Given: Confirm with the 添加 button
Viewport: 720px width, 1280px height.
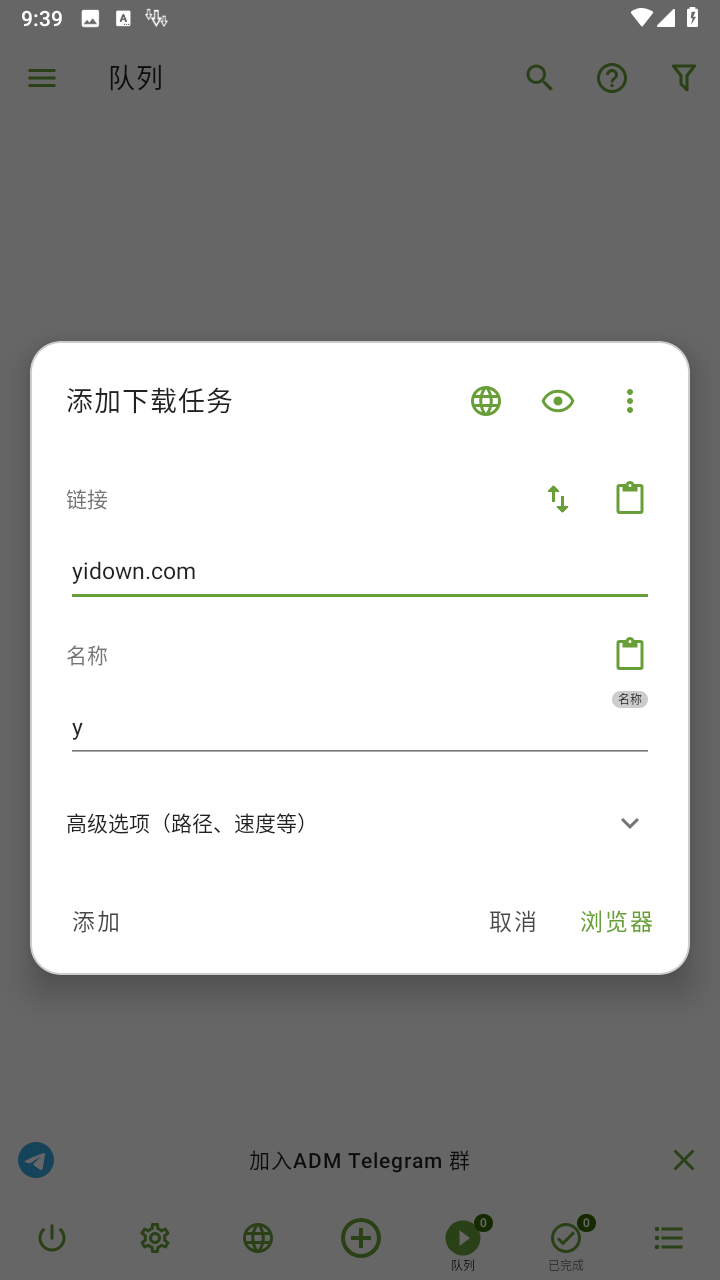Looking at the screenshot, I should (96, 922).
